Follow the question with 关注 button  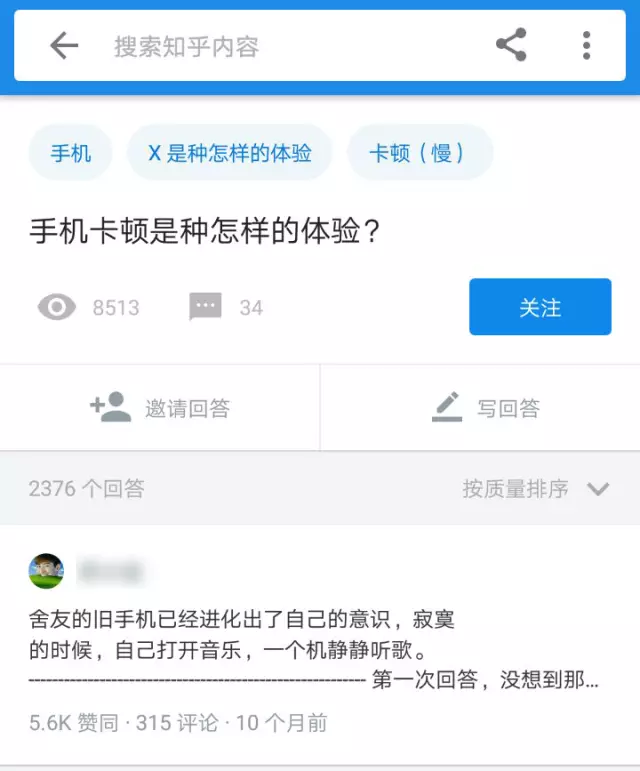tap(539, 307)
